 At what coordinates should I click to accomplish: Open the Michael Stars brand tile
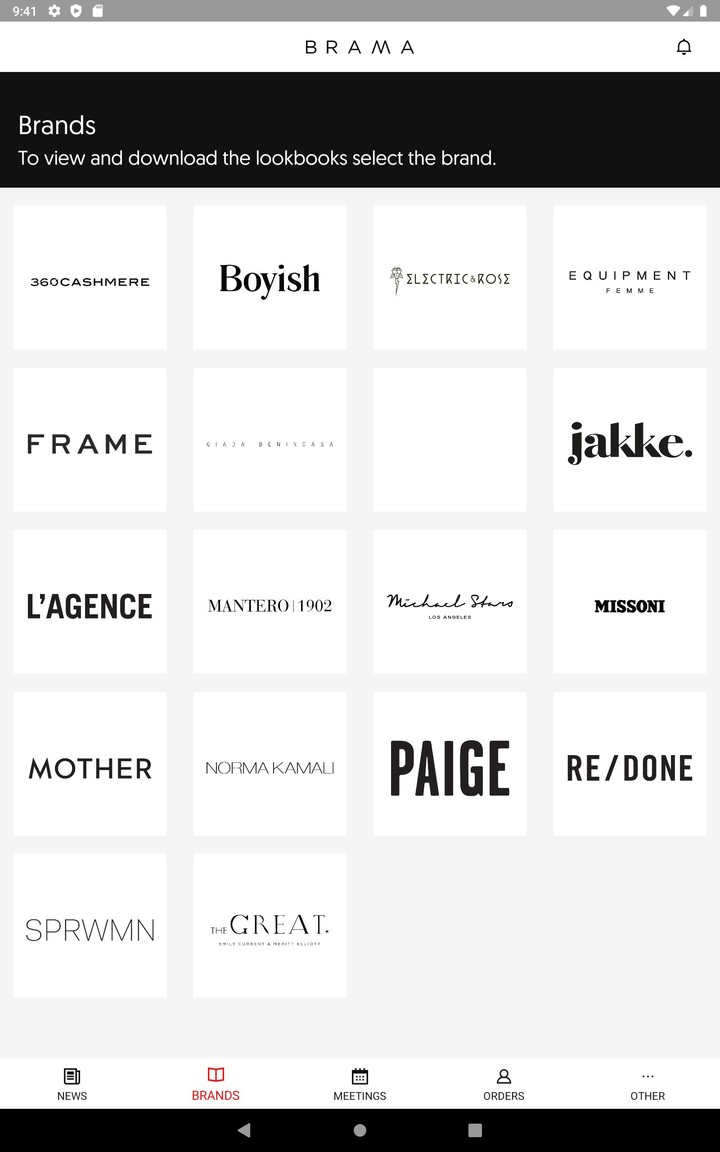450,602
